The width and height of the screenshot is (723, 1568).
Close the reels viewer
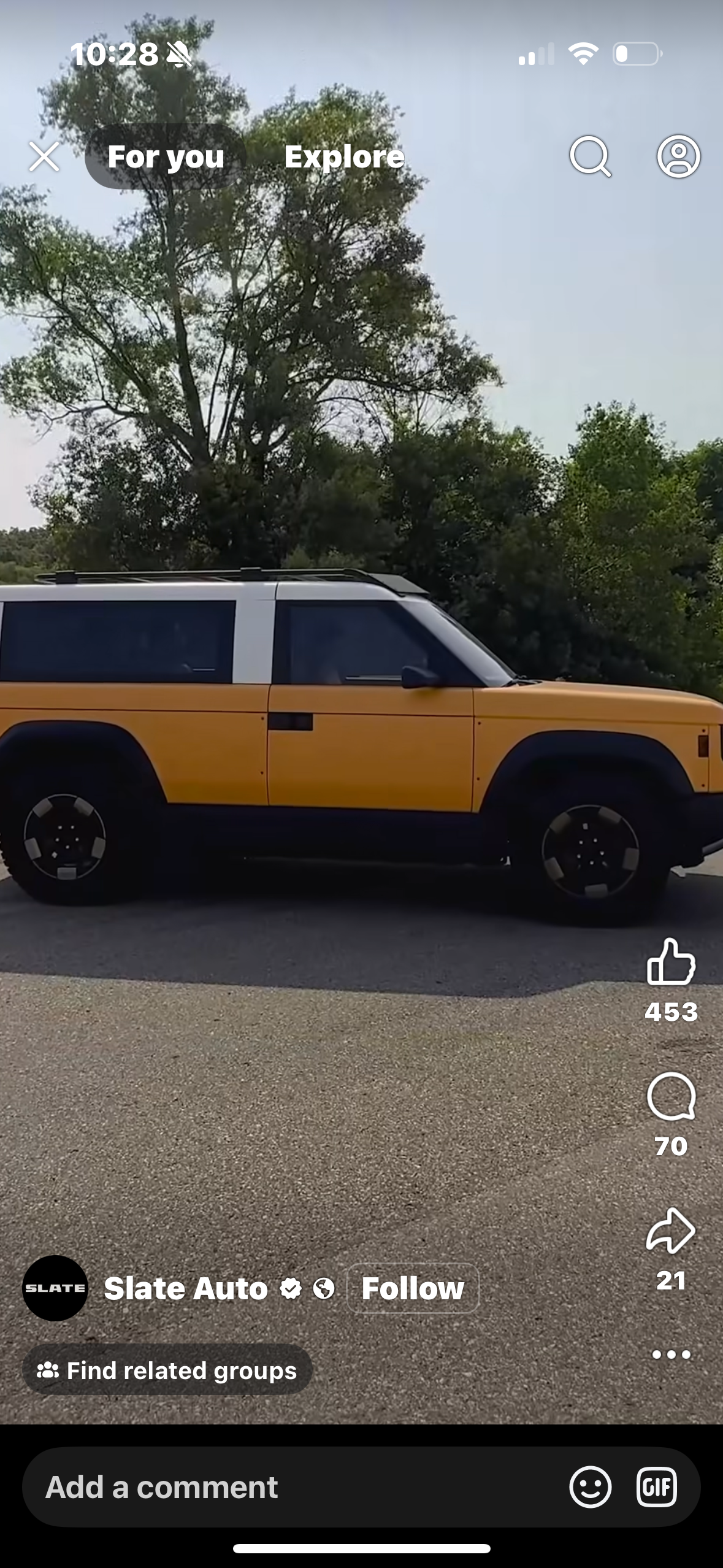click(x=44, y=156)
